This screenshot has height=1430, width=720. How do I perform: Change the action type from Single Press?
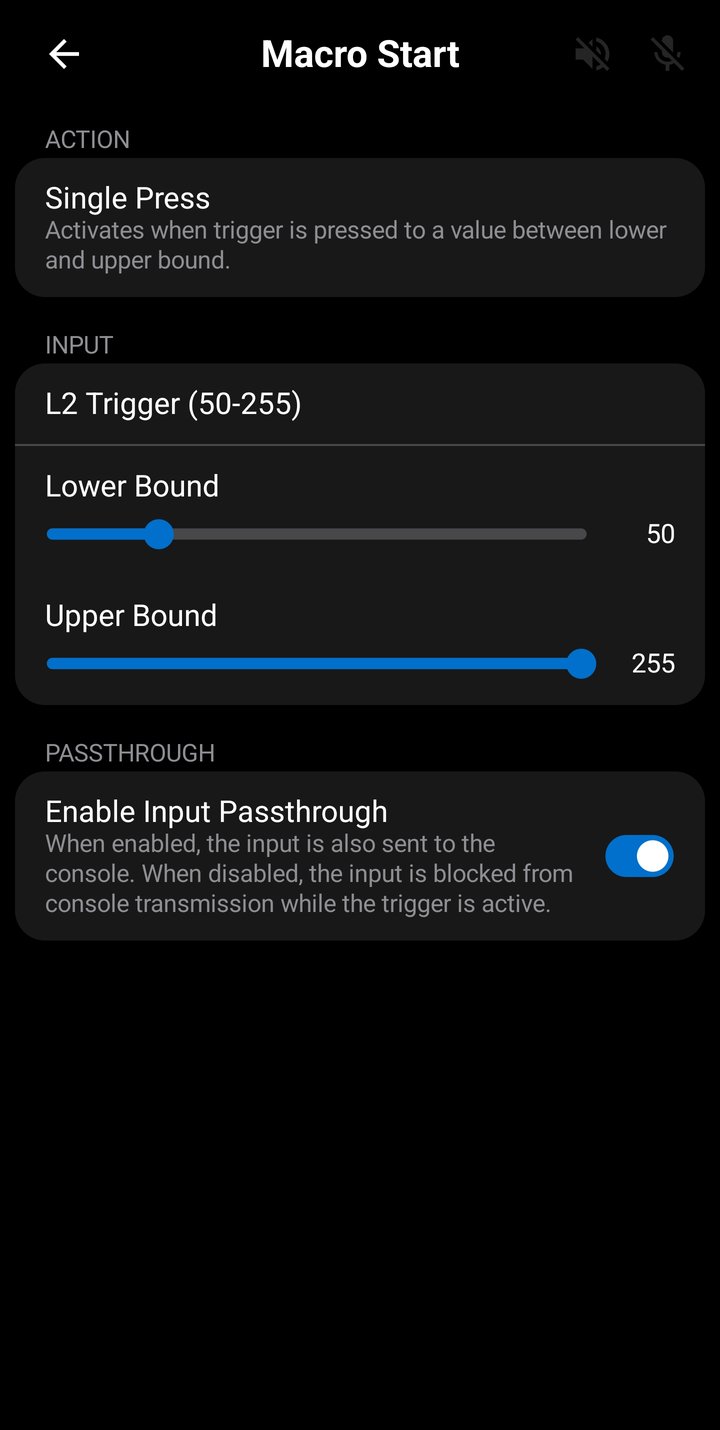[360, 225]
